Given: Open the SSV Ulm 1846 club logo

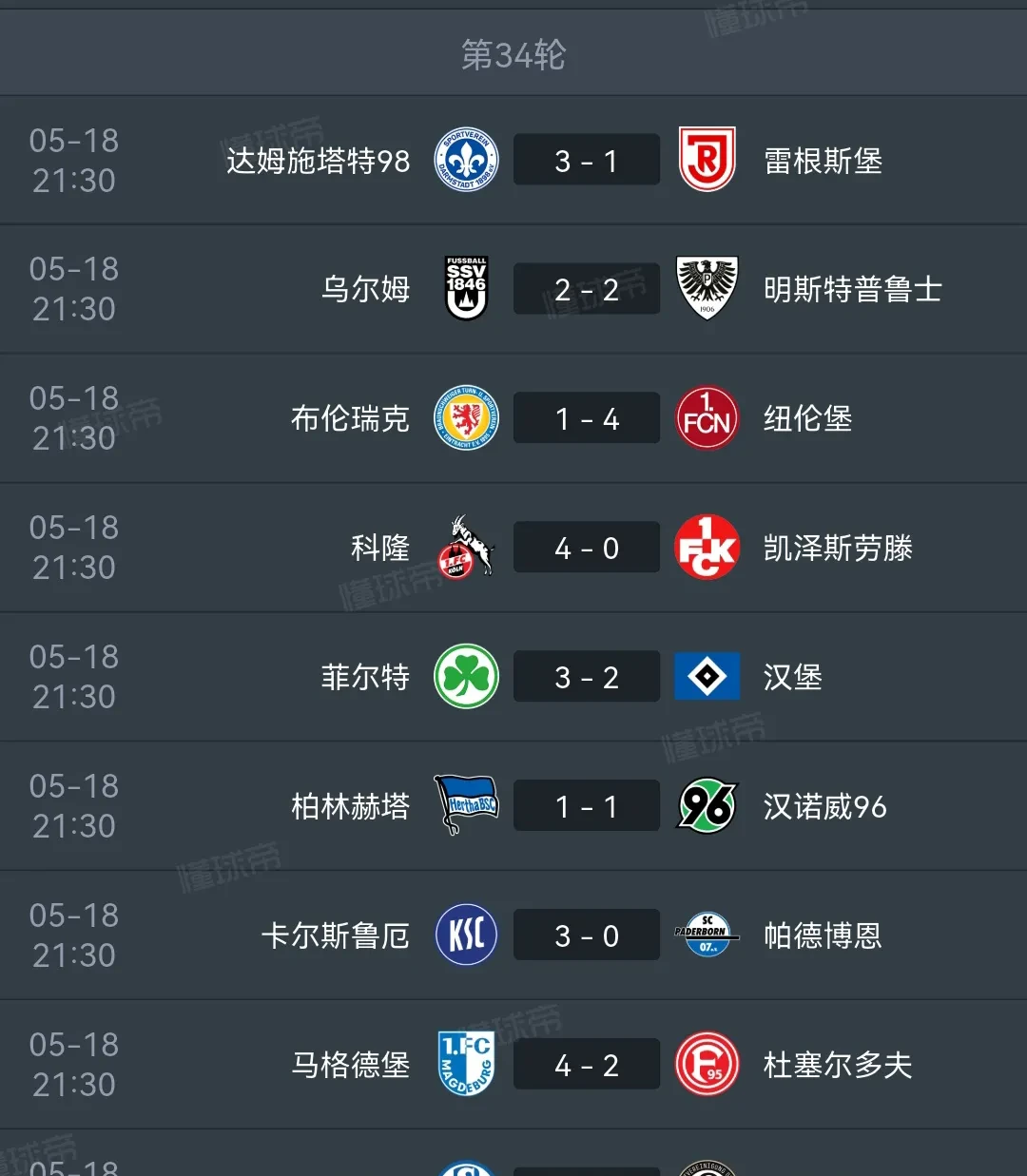Looking at the screenshot, I should (x=465, y=289).
